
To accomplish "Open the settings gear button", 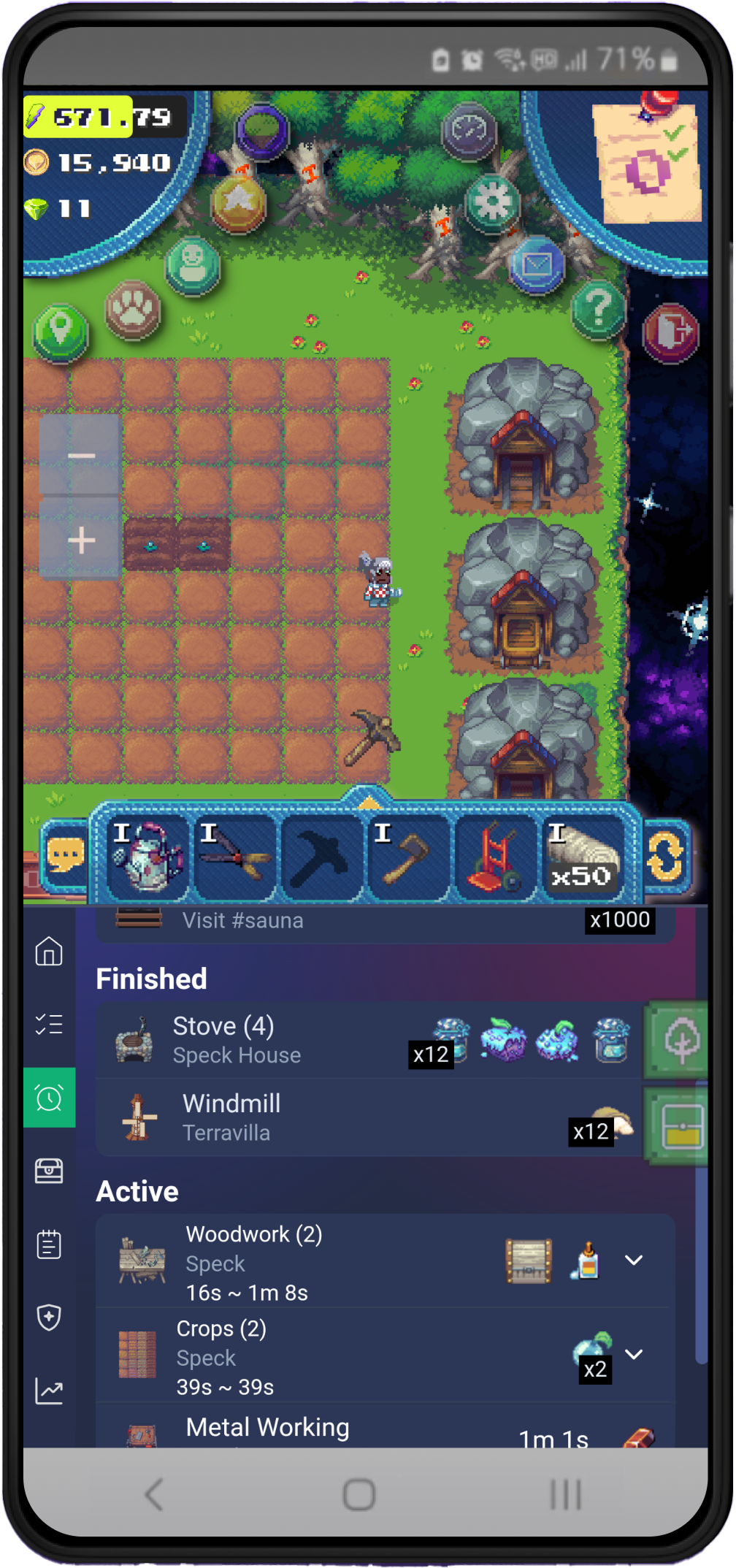I will pyautogui.click(x=493, y=202).
